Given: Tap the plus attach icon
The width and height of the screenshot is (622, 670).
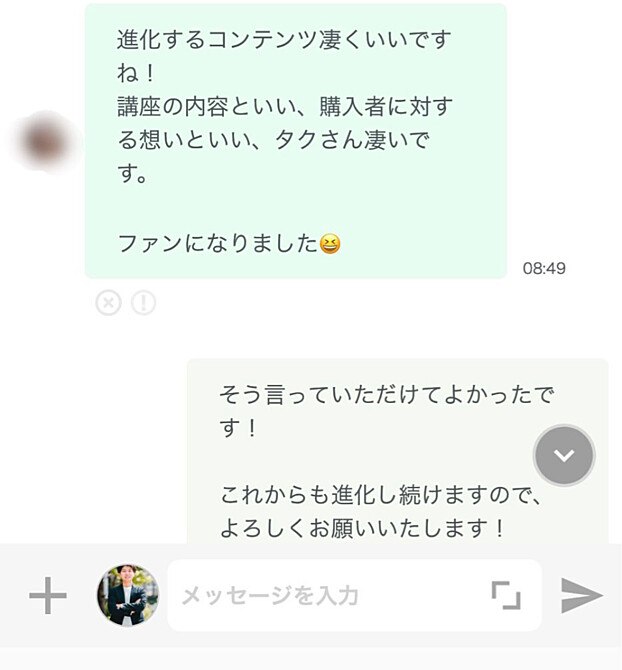Looking at the screenshot, I should click(x=47, y=596).
